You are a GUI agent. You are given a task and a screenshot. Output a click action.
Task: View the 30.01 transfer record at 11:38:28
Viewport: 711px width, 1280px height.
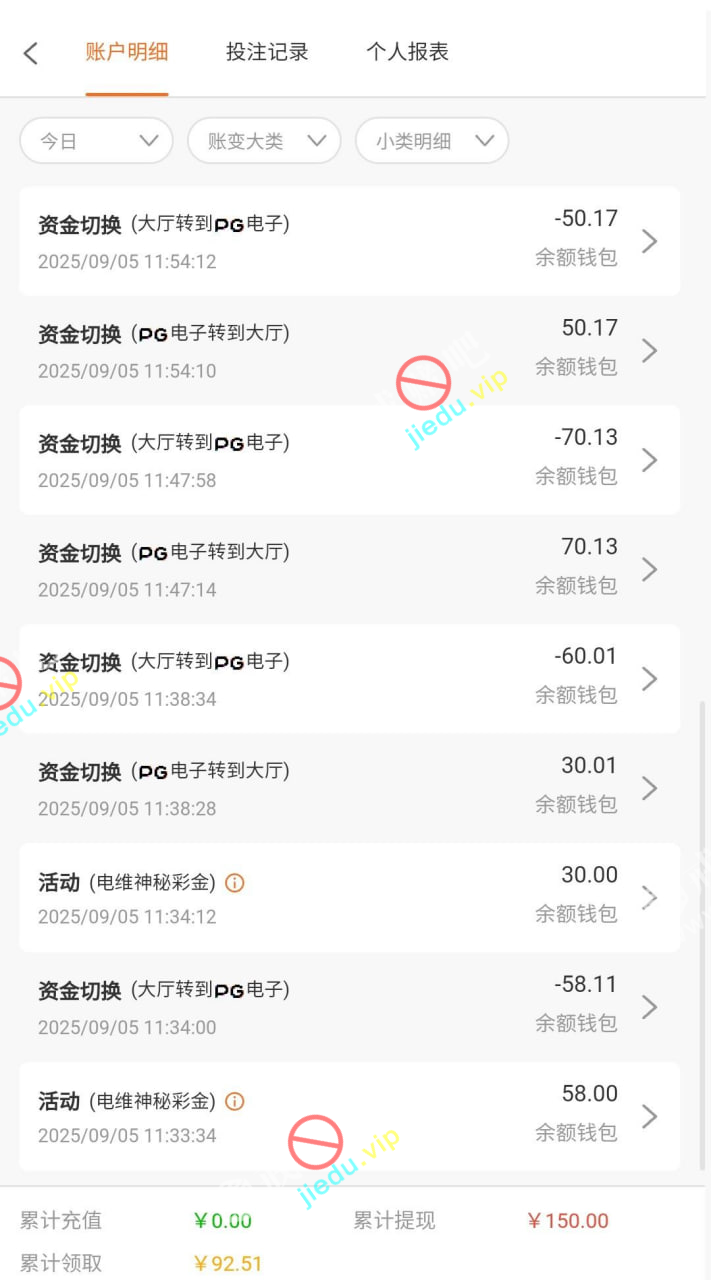(349, 788)
